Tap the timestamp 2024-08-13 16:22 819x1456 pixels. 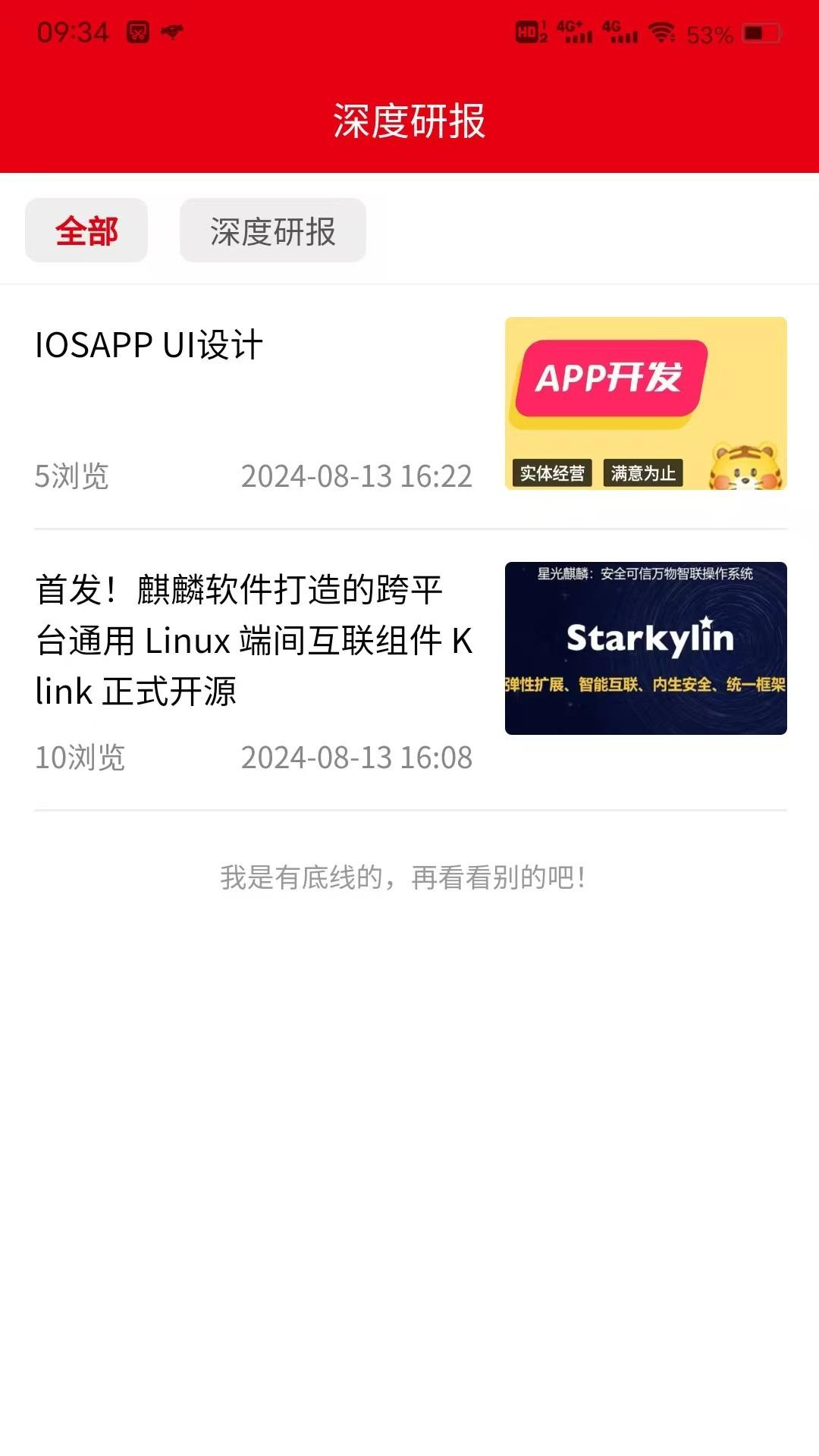pyautogui.click(x=357, y=476)
